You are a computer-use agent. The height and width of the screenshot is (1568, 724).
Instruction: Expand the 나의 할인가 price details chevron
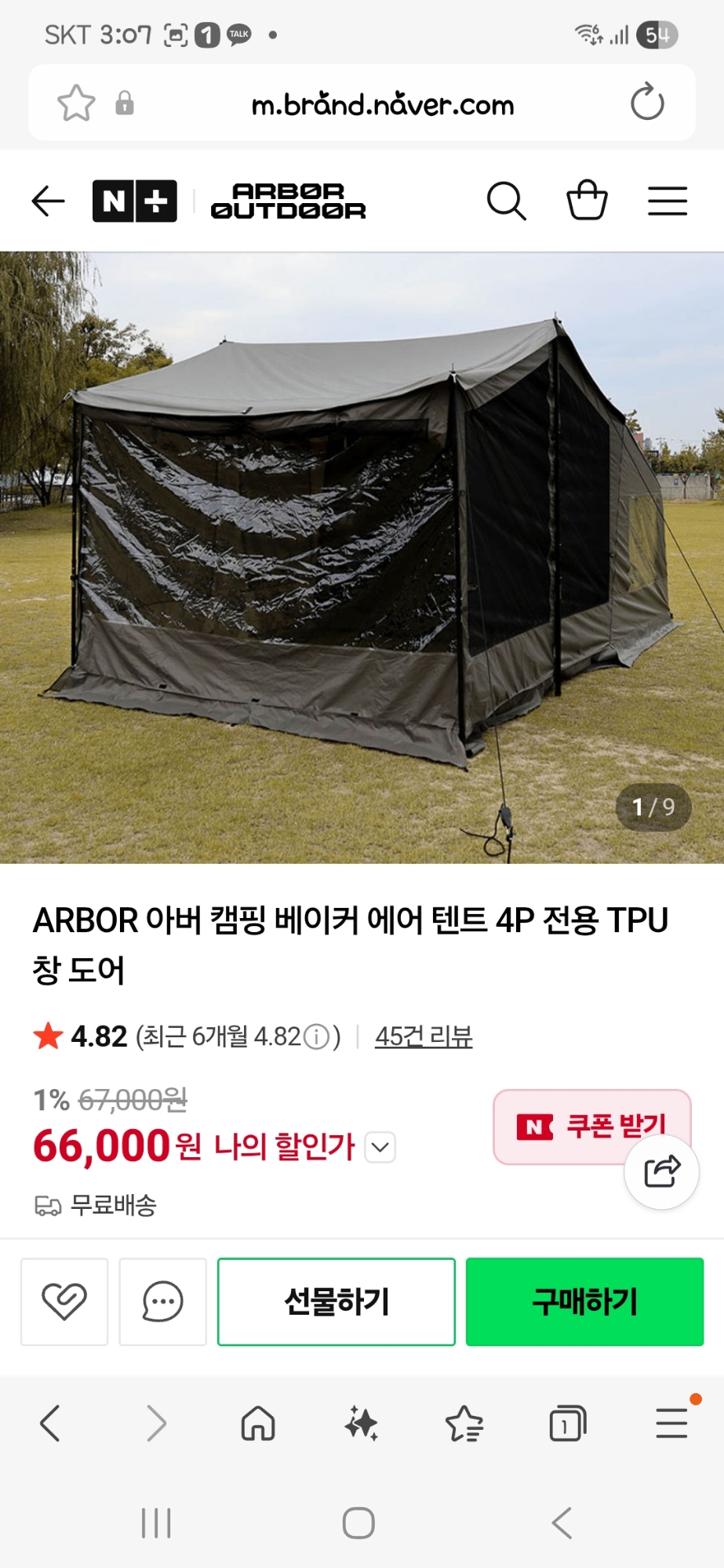[x=380, y=1148]
